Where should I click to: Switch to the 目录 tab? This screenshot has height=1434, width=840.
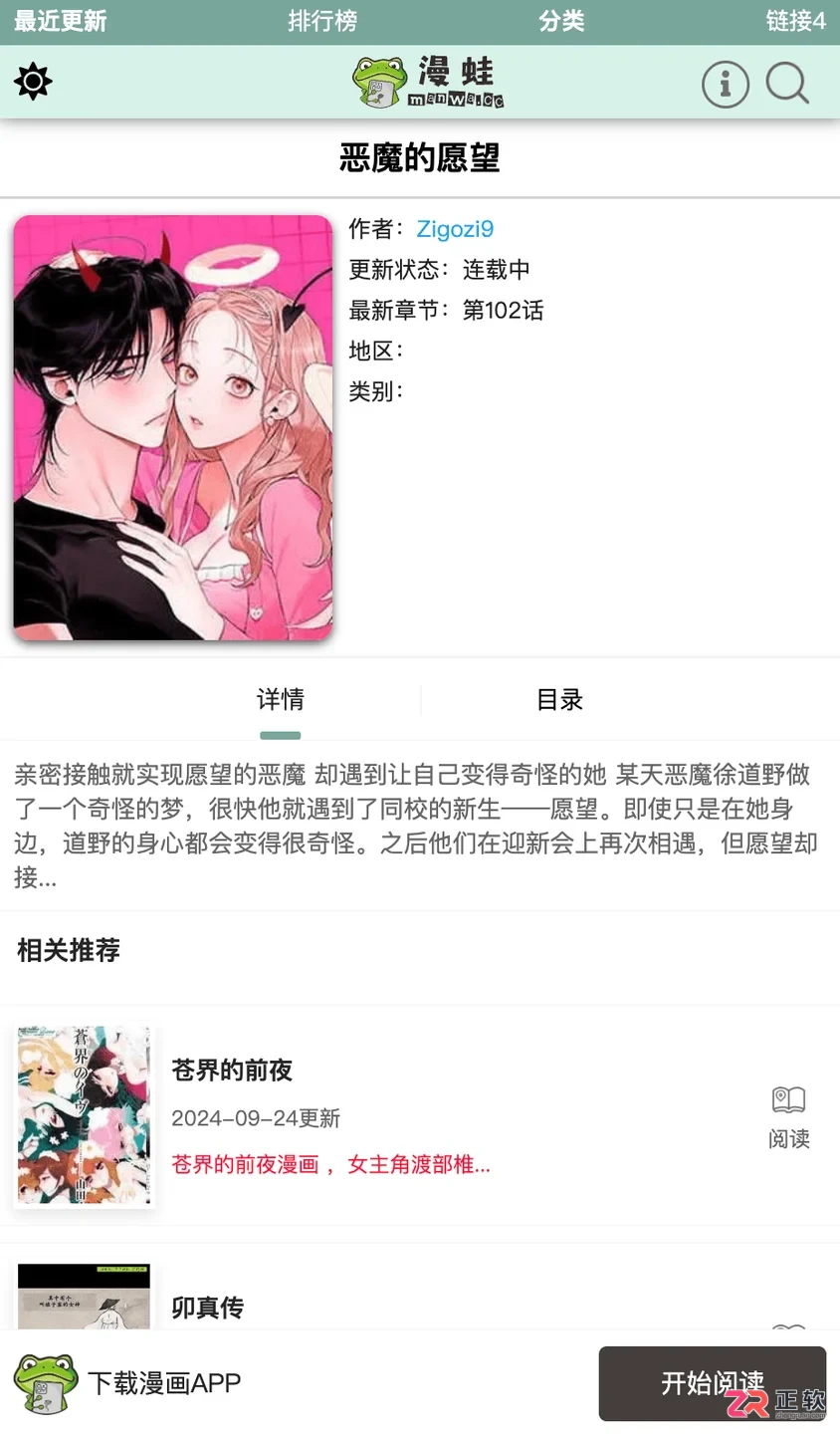pos(559,700)
